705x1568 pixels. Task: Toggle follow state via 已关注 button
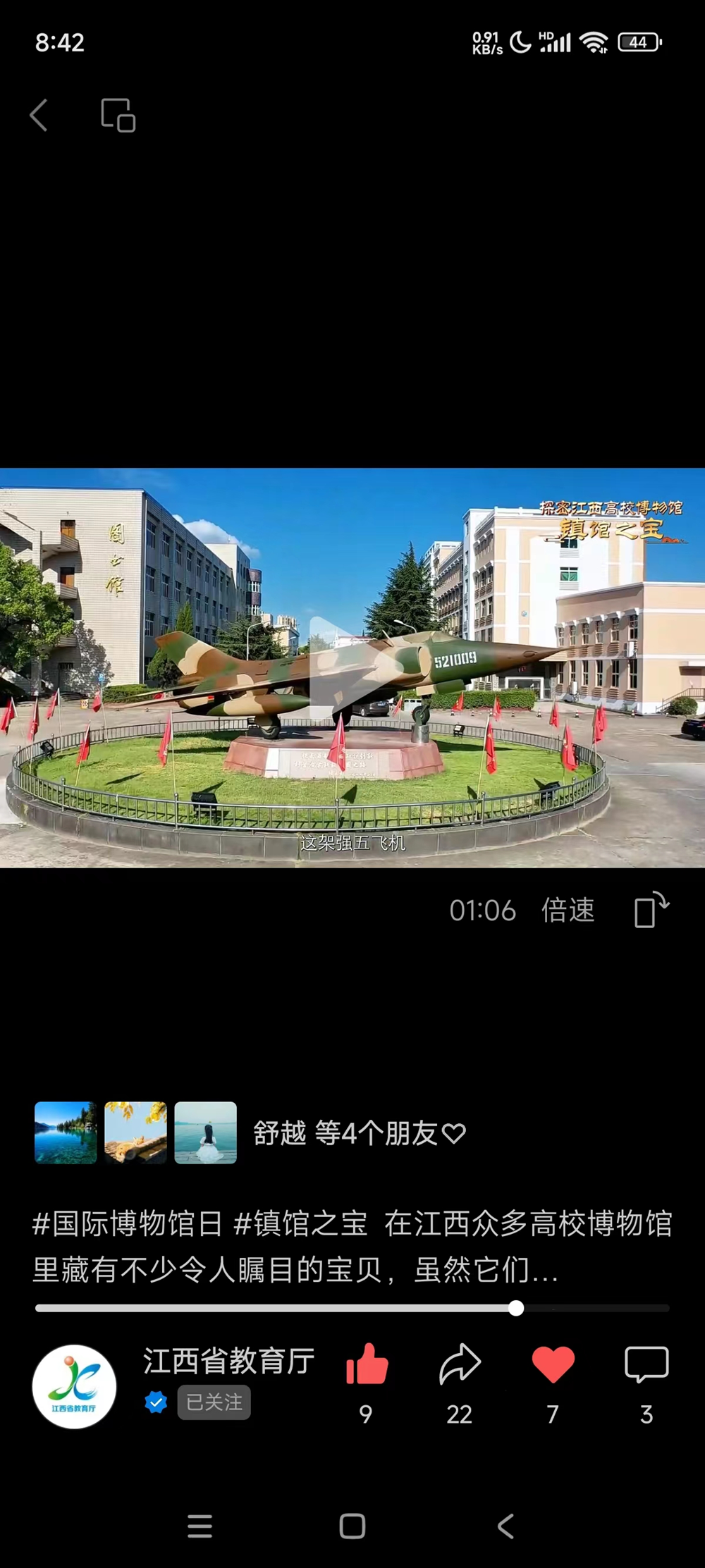click(x=214, y=1402)
